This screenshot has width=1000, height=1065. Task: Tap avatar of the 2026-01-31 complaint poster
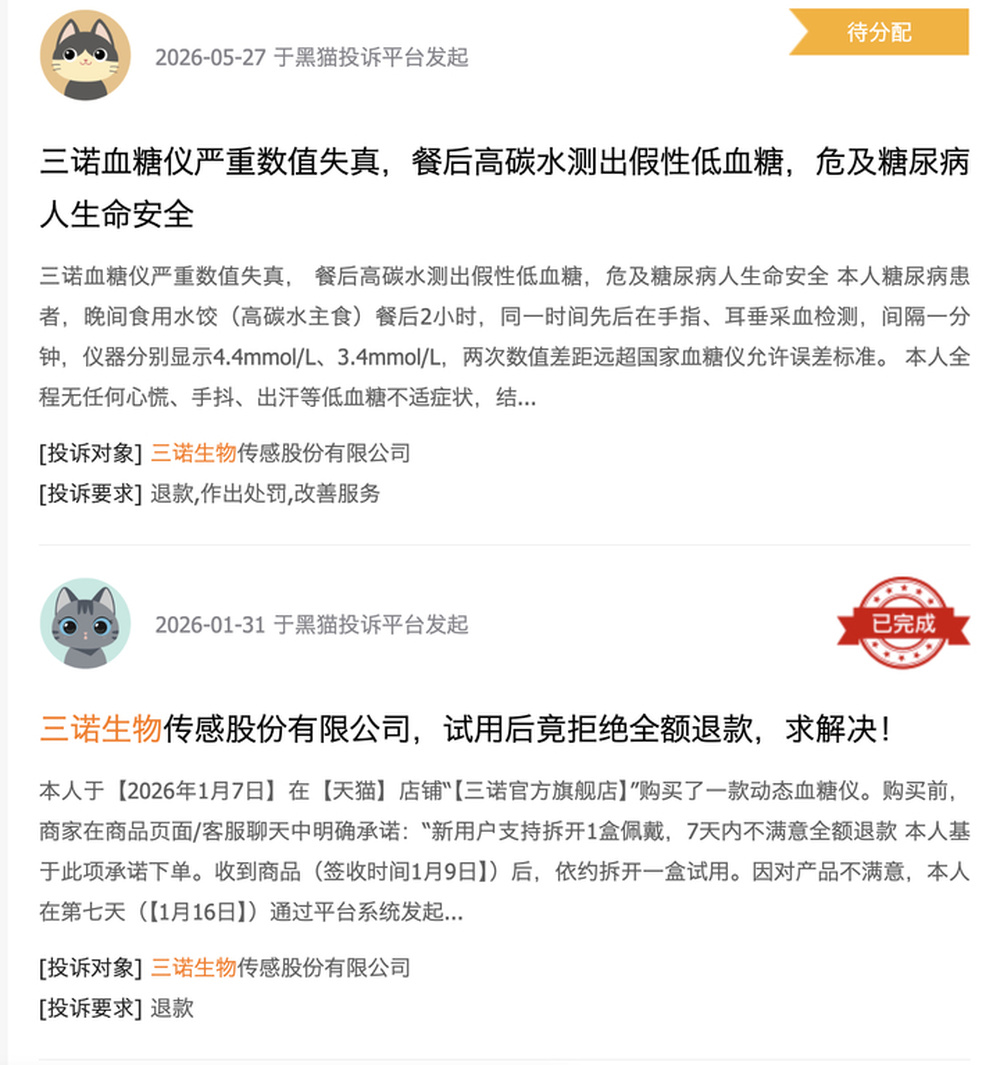(x=85, y=623)
